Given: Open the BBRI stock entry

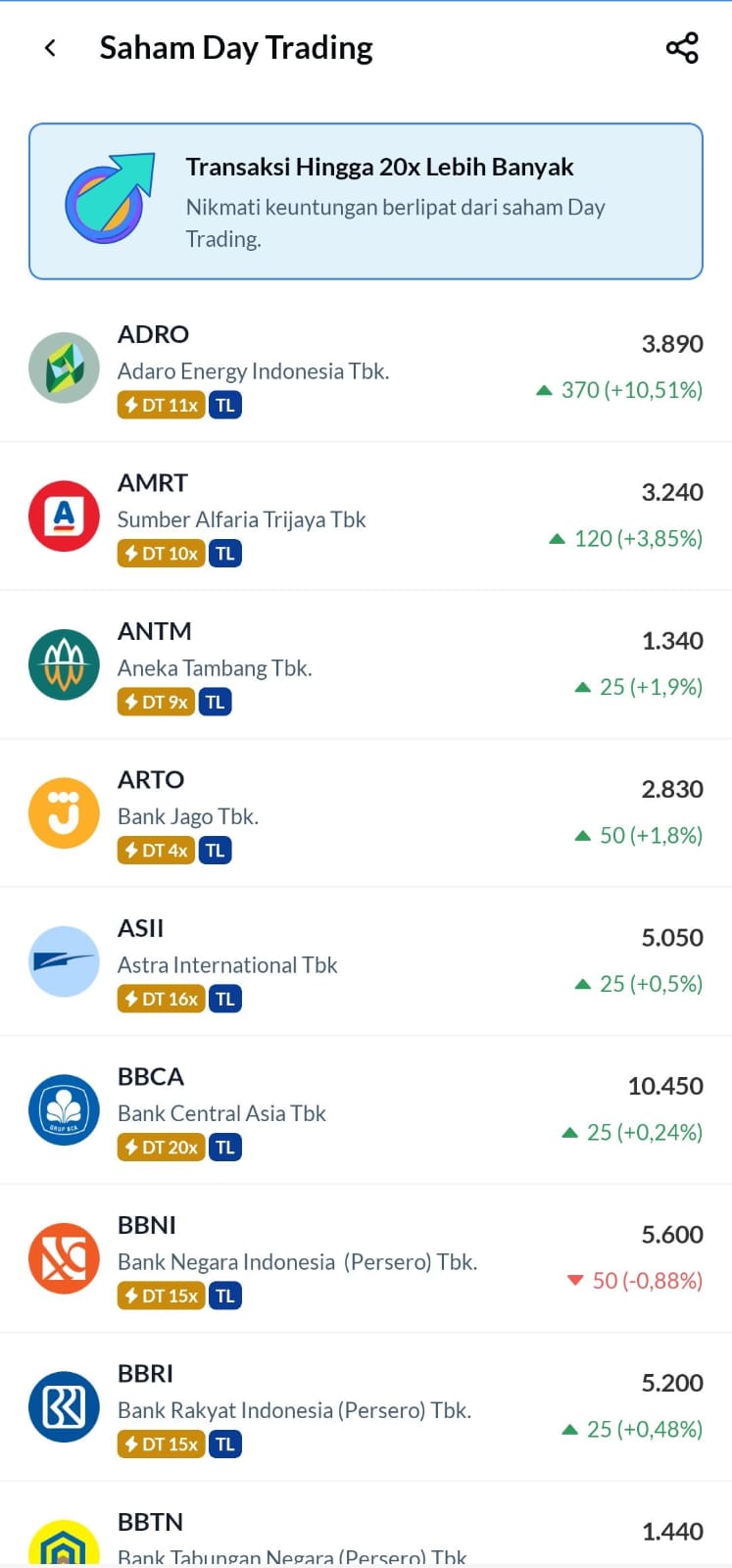Looking at the screenshot, I should point(366,1406).
